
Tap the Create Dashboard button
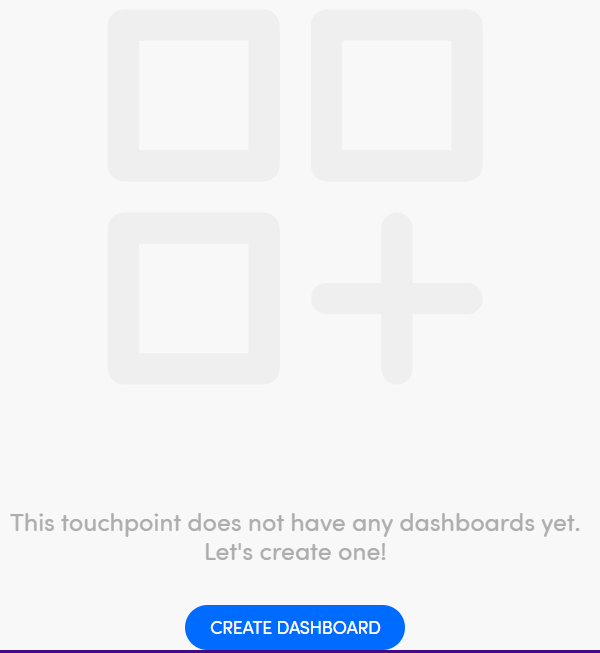click(x=295, y=627)
